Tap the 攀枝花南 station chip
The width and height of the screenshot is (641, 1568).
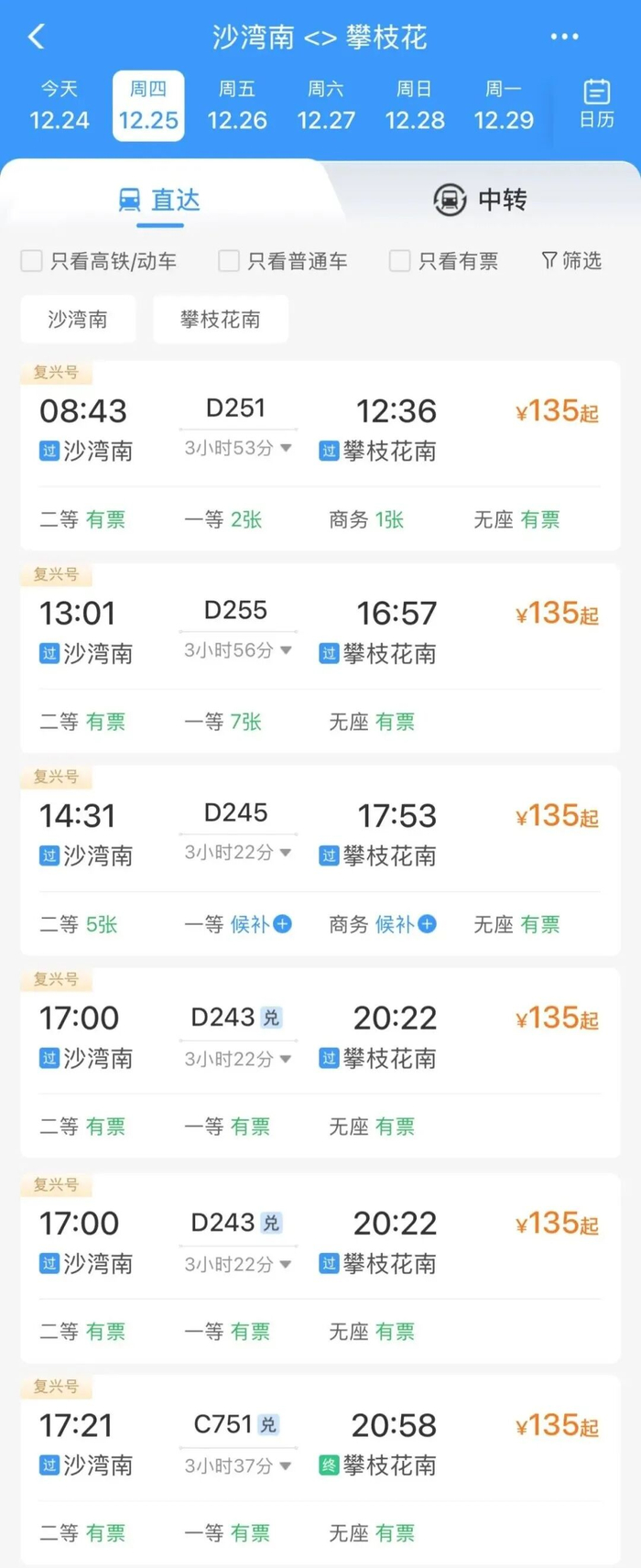click(220, 319)
